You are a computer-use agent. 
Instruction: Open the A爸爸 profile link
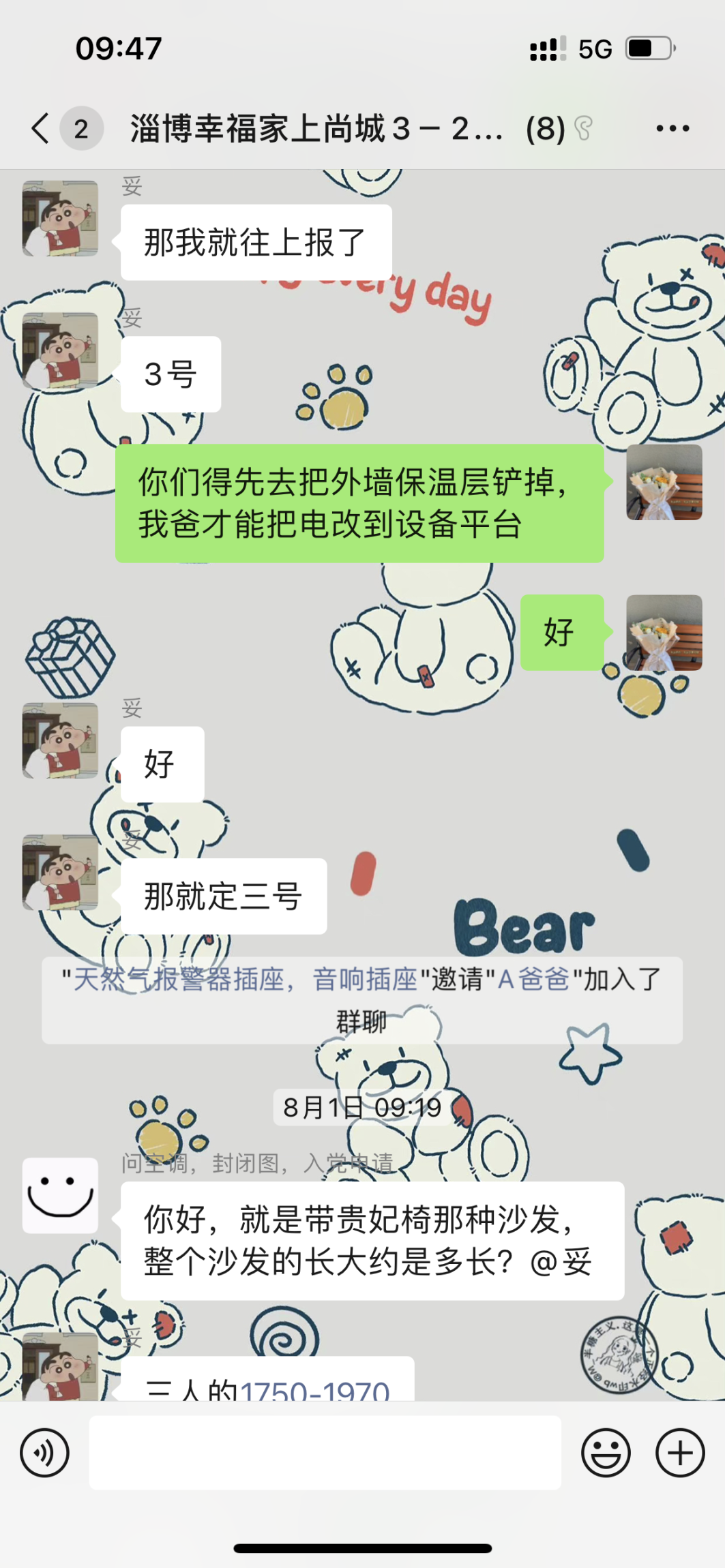point(533,980)
